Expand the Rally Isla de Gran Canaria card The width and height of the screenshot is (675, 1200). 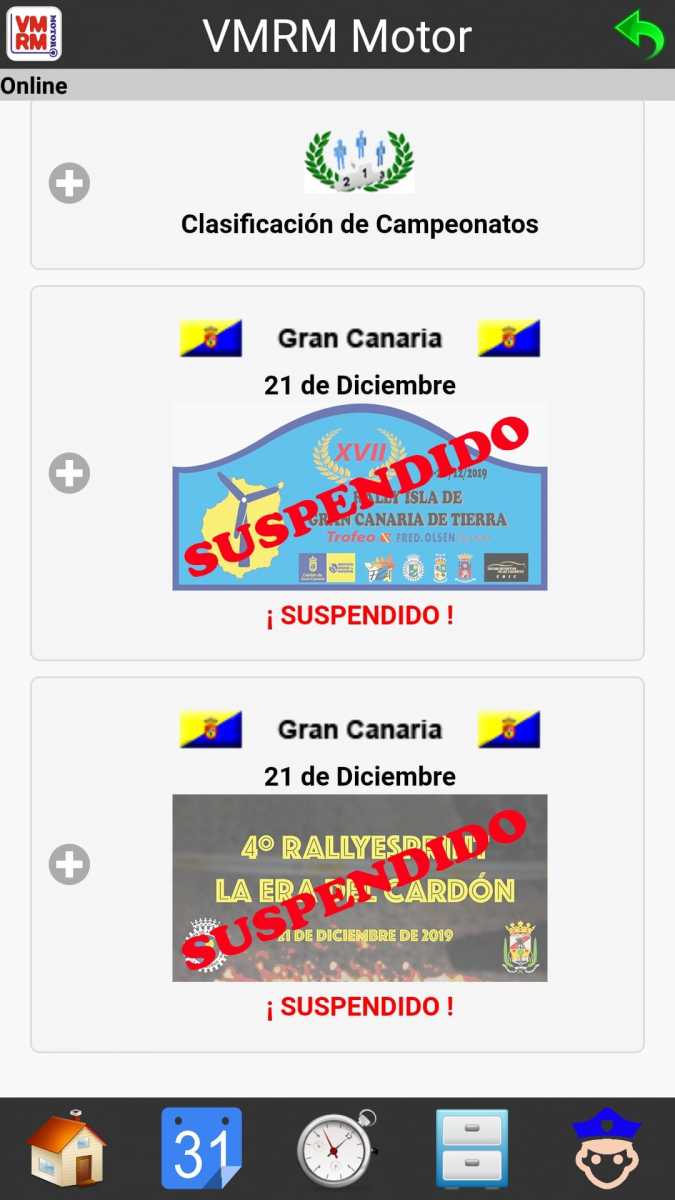click(69, 473)
